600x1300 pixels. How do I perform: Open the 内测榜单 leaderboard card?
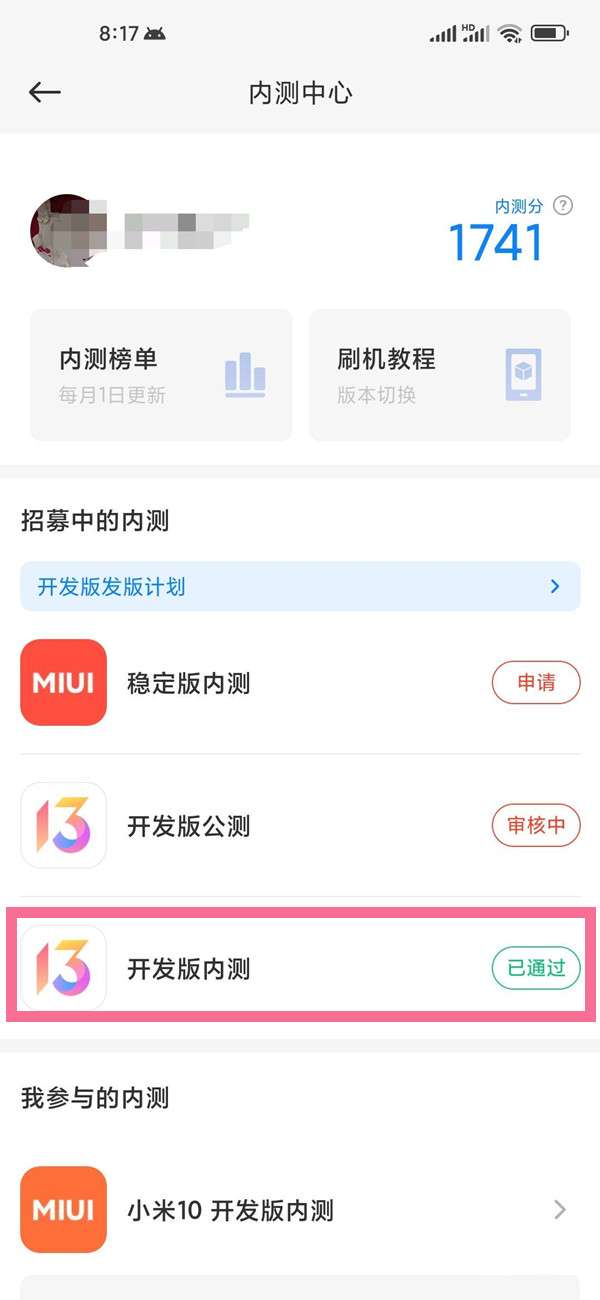[x=161, y=375]
